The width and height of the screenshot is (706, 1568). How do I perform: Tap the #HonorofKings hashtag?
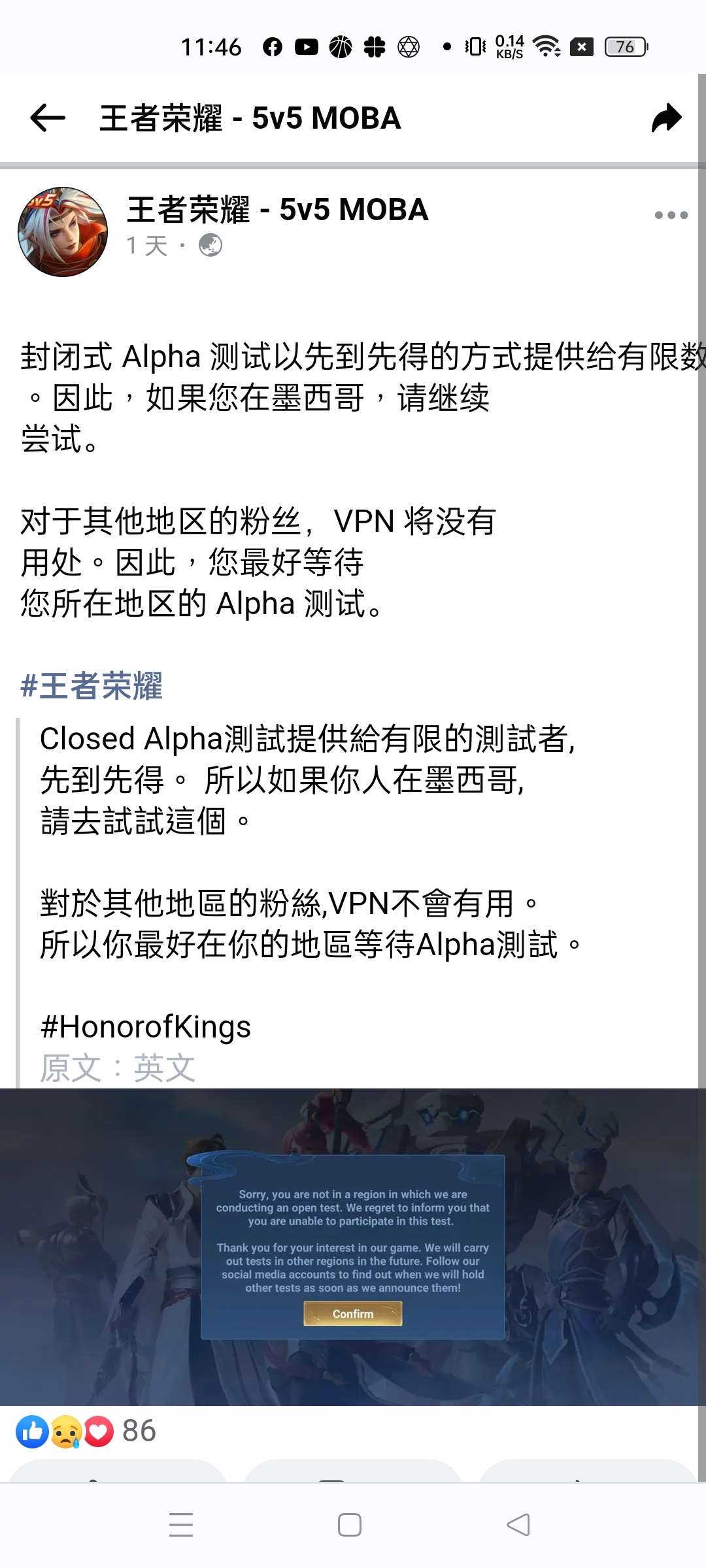146,1026
